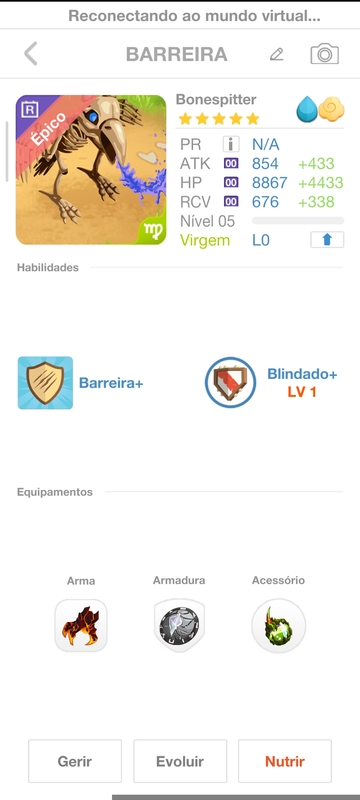
Task: Open the camera screenshot icon
Action: [x=324, y=54]
